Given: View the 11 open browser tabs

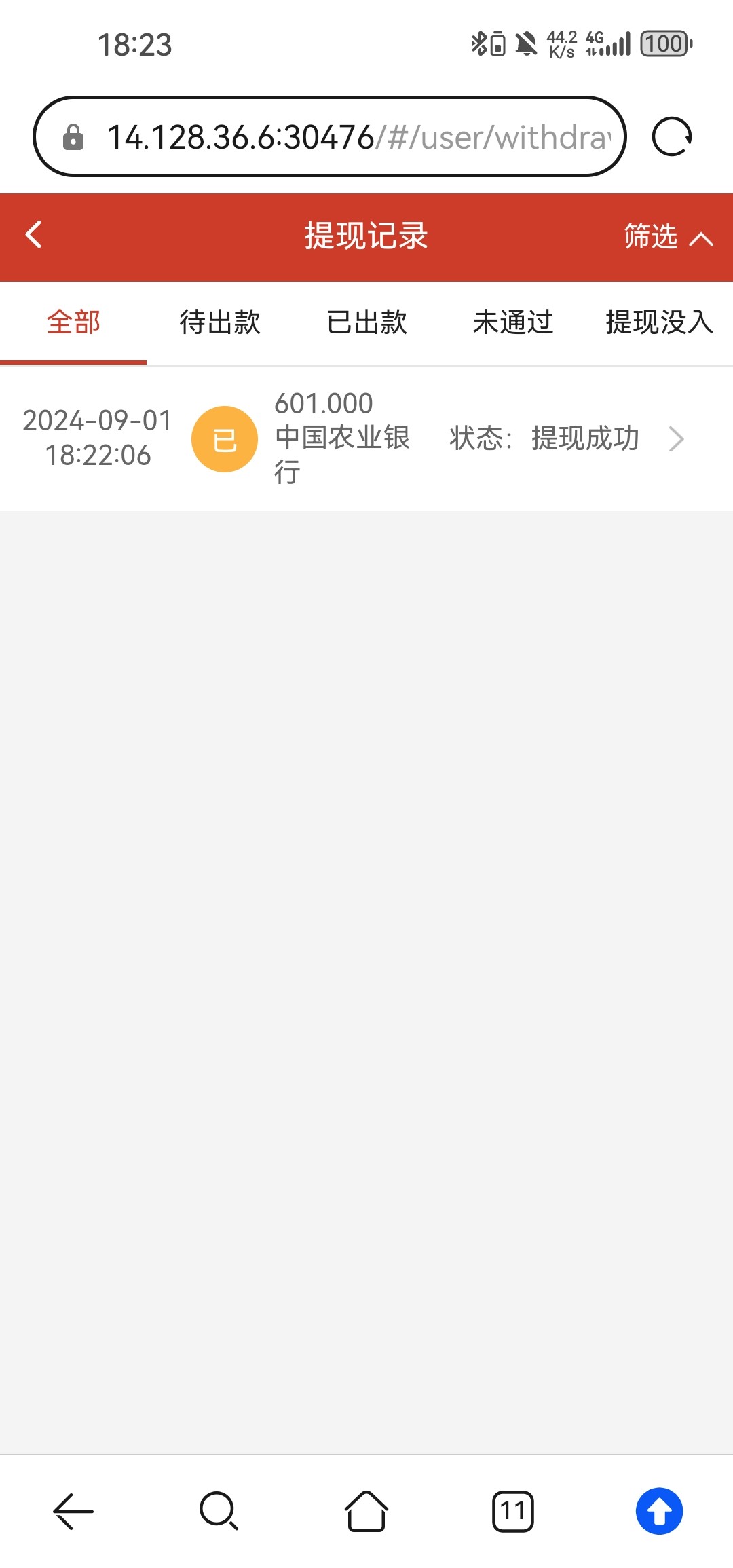Looking at the screenshot, I should pyautogui.click(x=513, y=1511).
